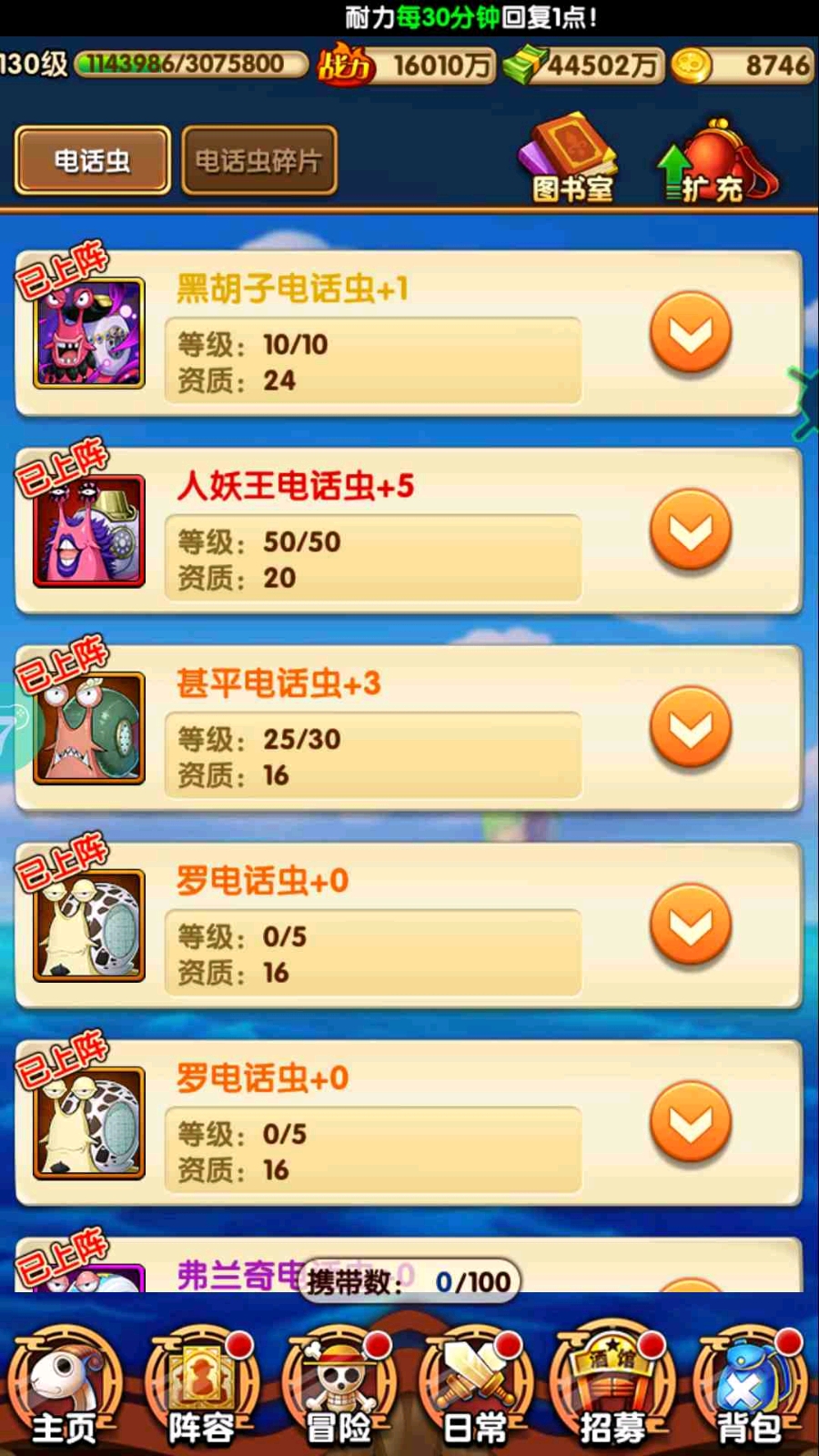819x1456 pixels.
Task: Open the 图书室 library
Action: pos(571,159)
